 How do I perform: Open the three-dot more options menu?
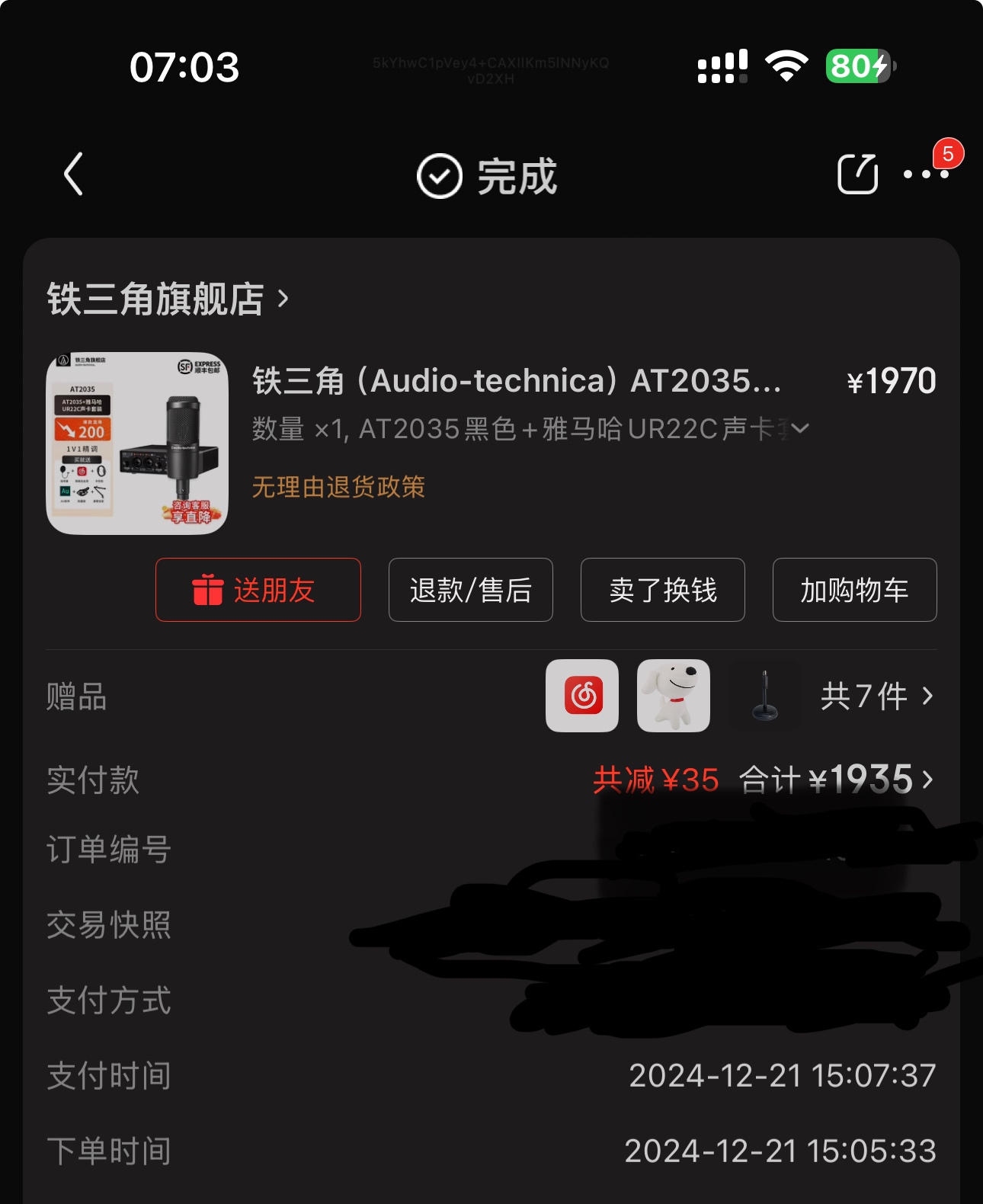coord(925,175)
